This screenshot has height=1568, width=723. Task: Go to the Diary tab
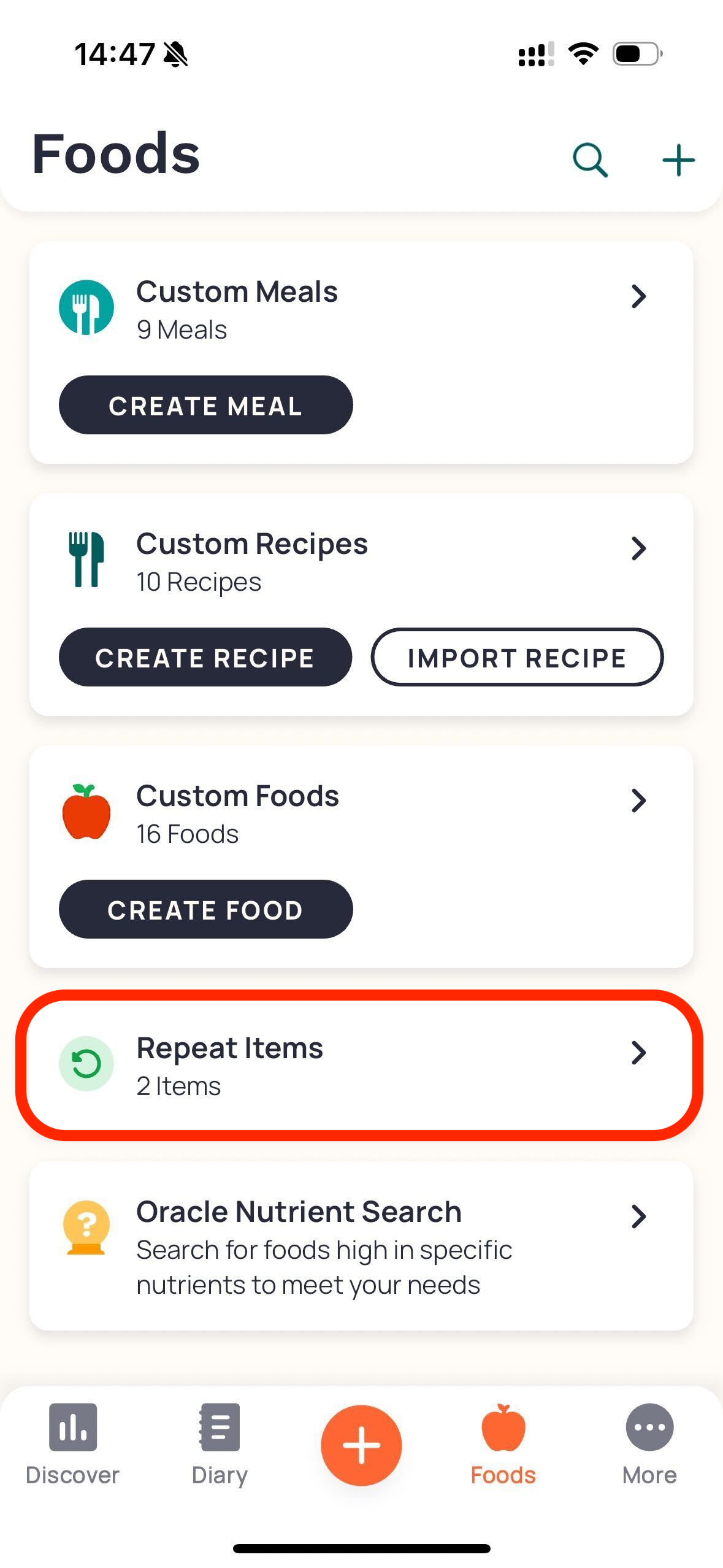(x=220, y=1444)
